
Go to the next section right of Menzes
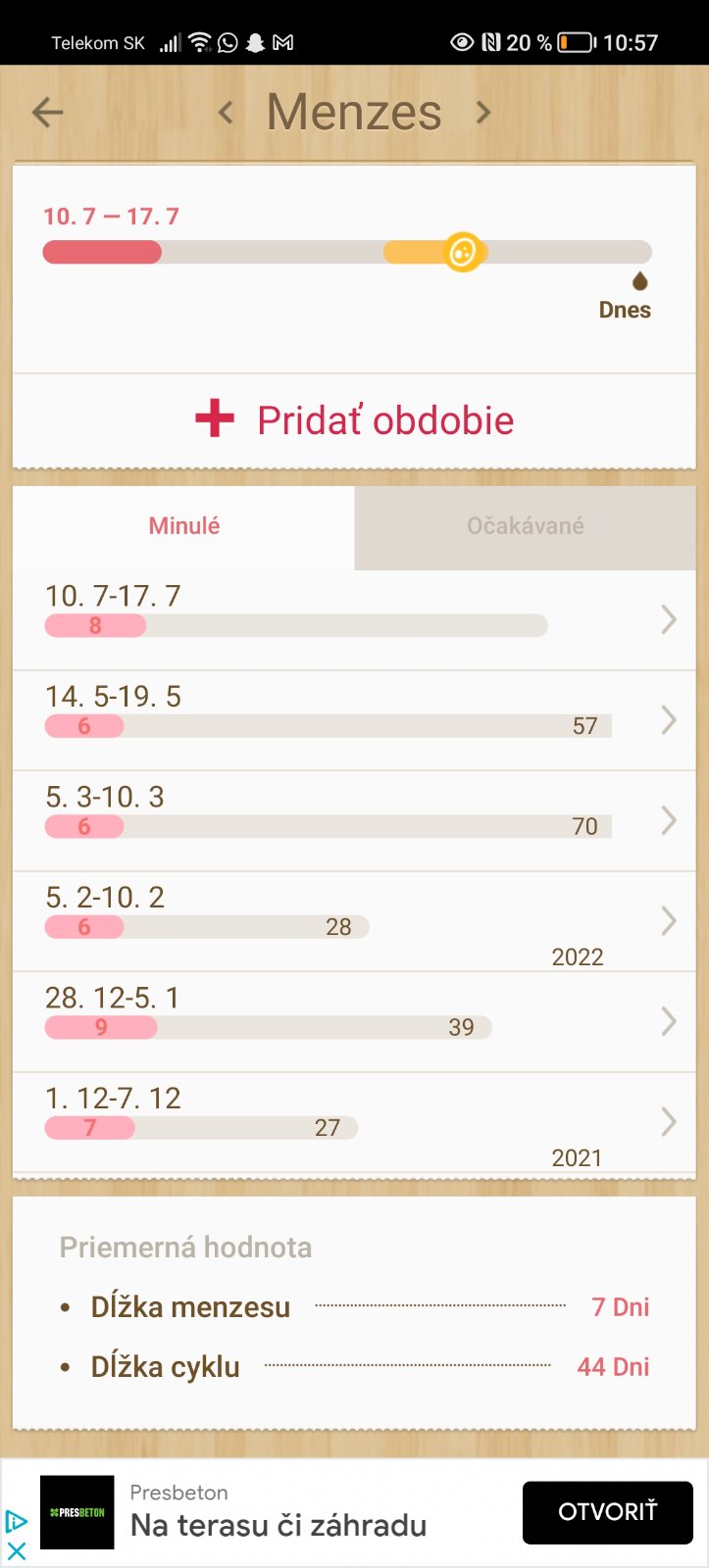click(482, 113)
